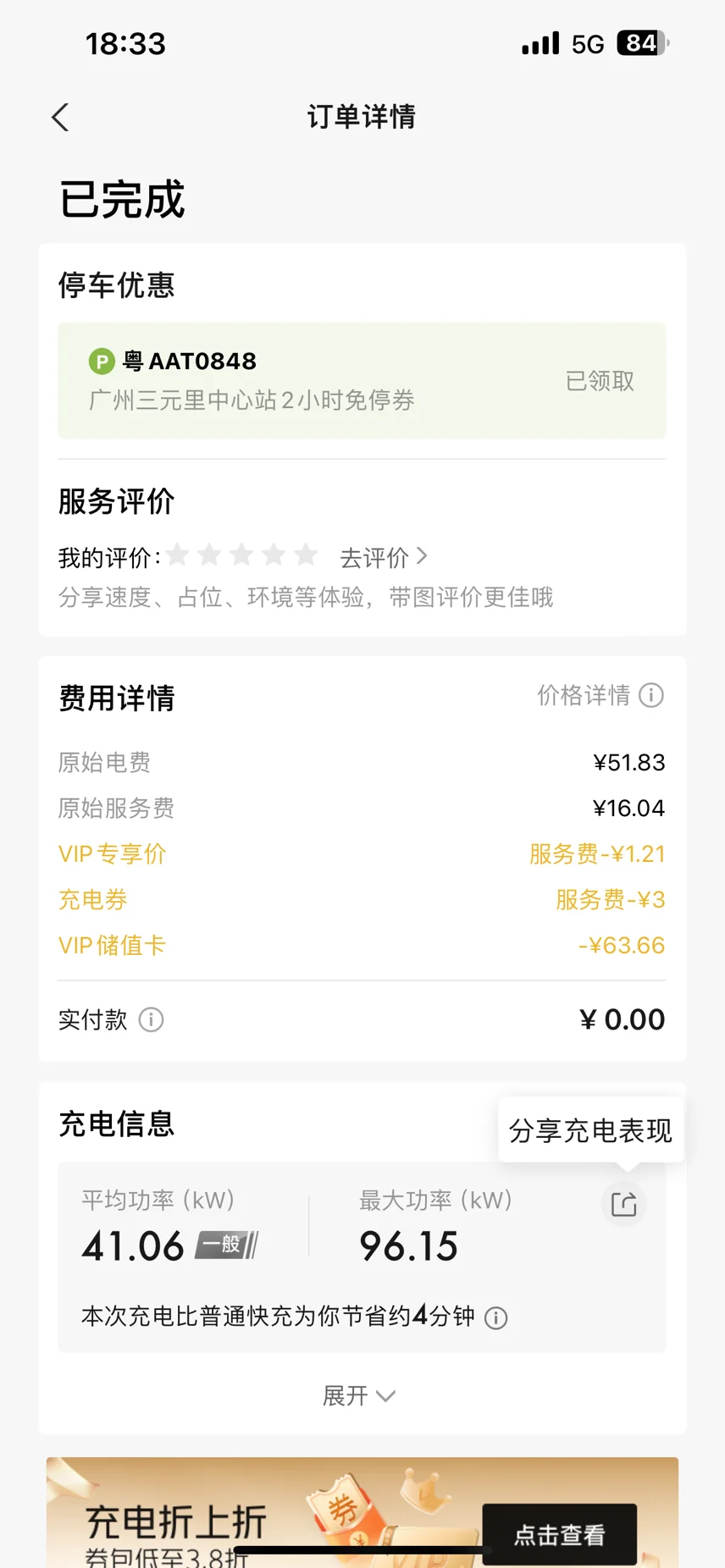Open 价格详情 for the price breakdown
This screenshot has width=725, height=1568.
coord(600,695)
